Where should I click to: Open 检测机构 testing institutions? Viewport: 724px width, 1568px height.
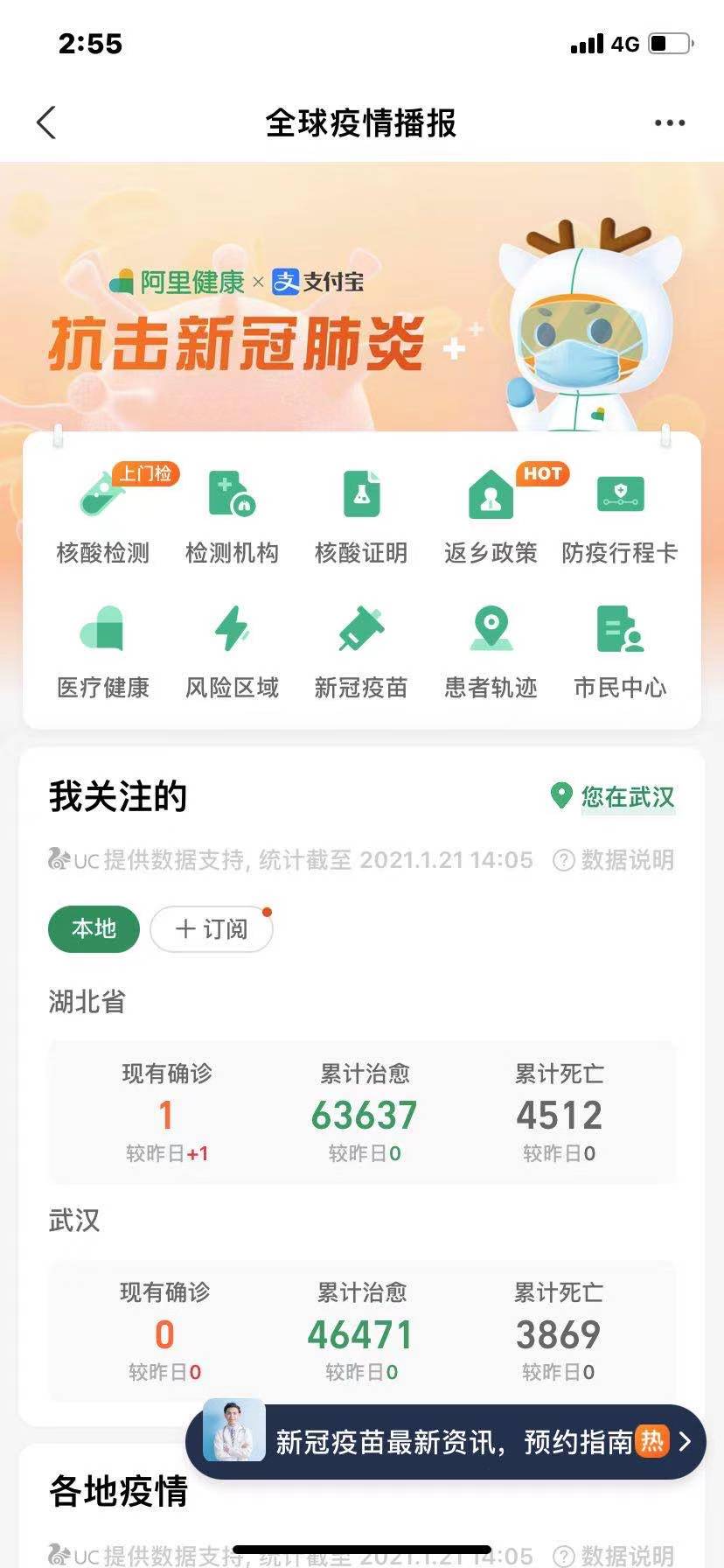(232, 516)
